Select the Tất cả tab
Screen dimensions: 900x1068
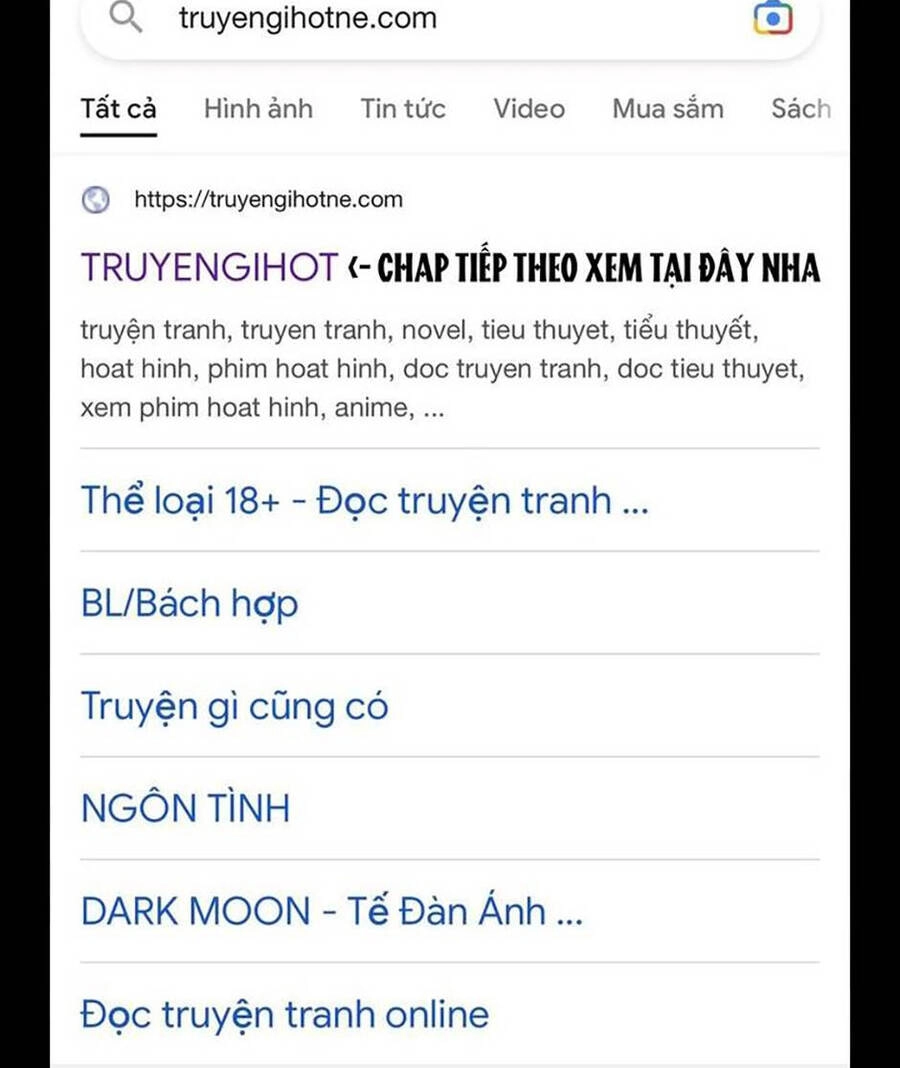pyautogui.click(x=117, y=109)
